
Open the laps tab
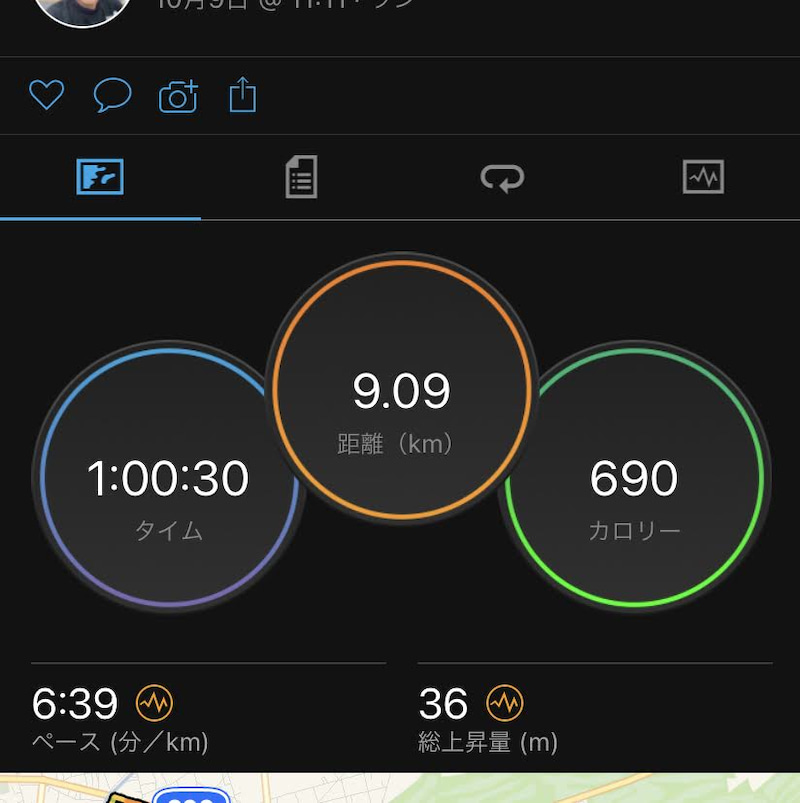(x=502, y=178)
